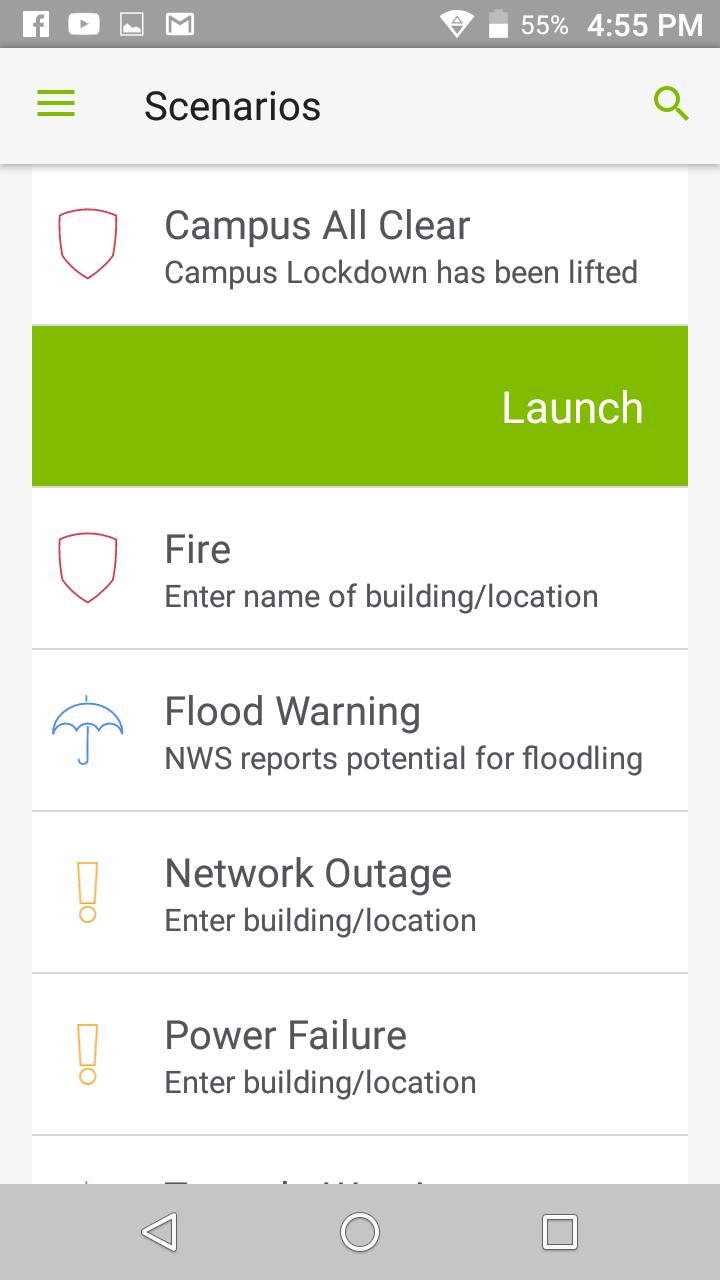
Task: Choose the Flood Warning scenario
Action: point(360,731)
